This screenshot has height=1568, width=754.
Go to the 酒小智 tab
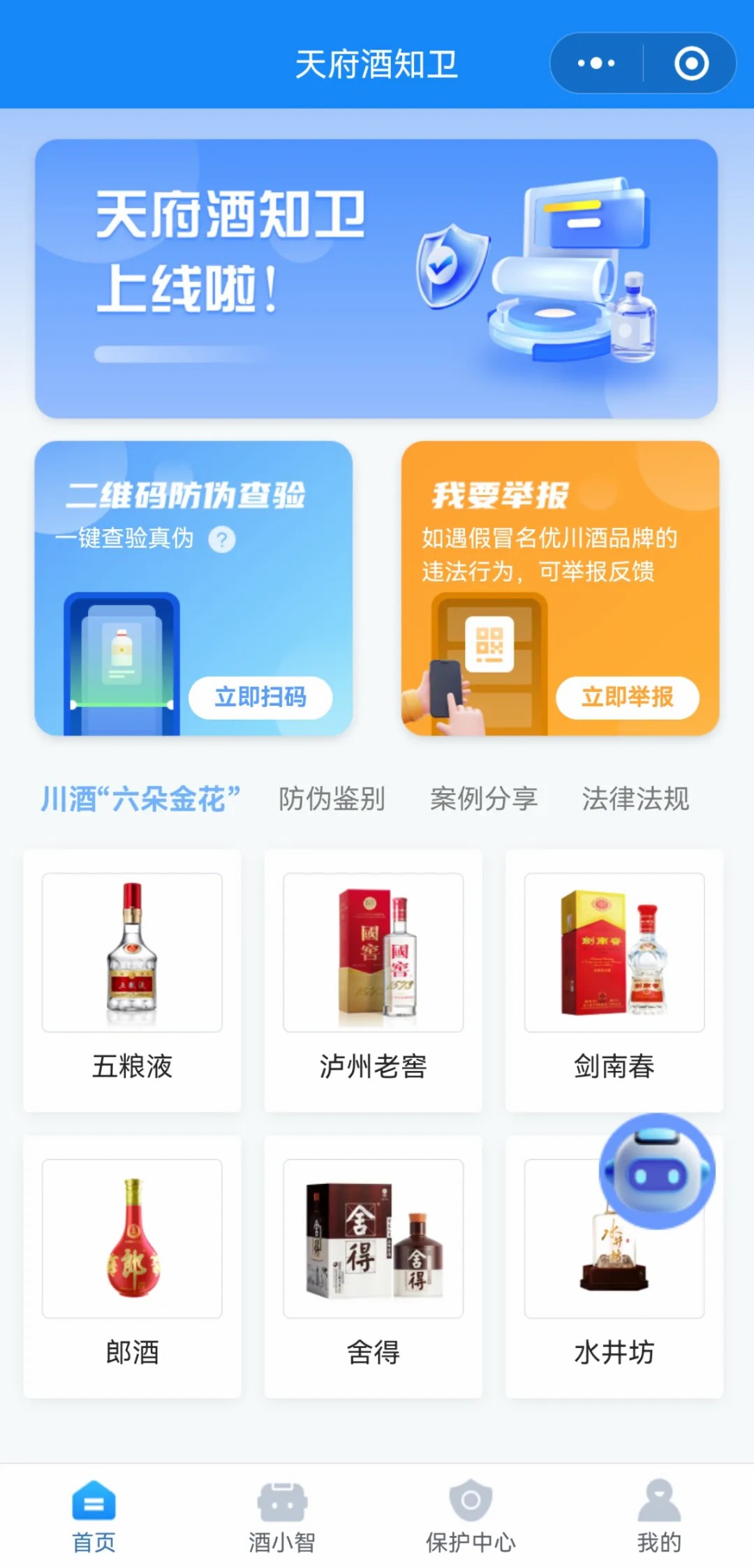tap(282, 1516)
